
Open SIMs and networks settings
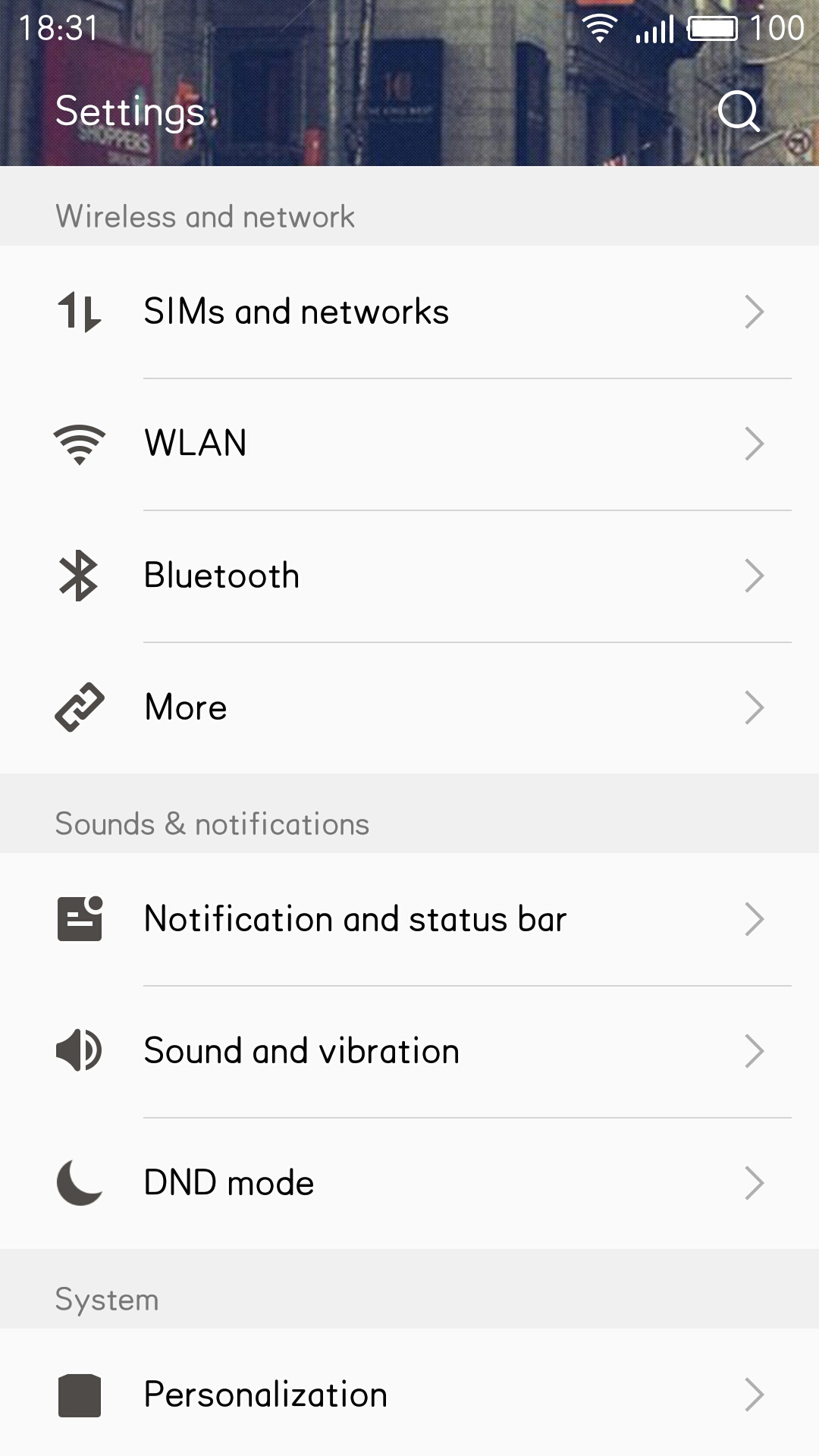click(x=409, y=312)
